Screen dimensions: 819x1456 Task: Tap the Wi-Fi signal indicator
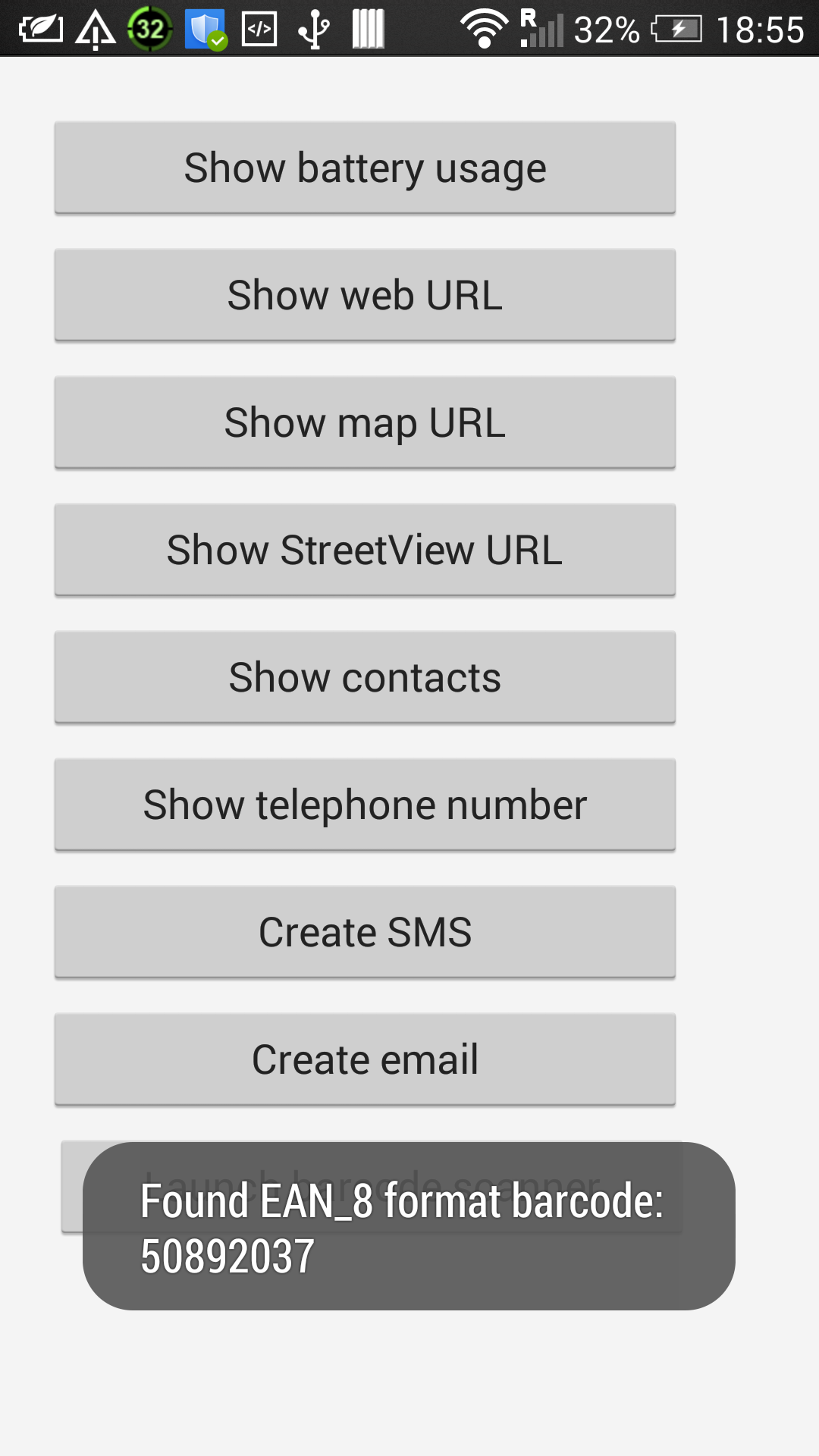coord(485,29)
